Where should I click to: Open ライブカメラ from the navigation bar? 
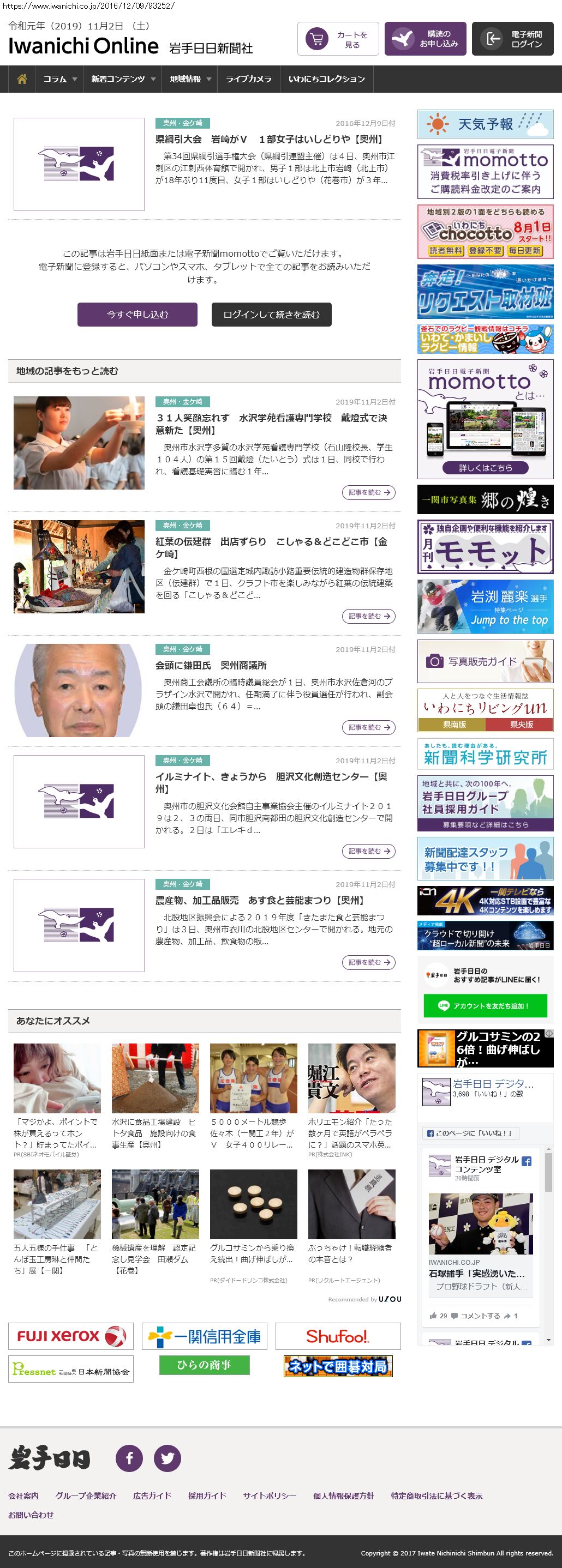tap(248, 79)
